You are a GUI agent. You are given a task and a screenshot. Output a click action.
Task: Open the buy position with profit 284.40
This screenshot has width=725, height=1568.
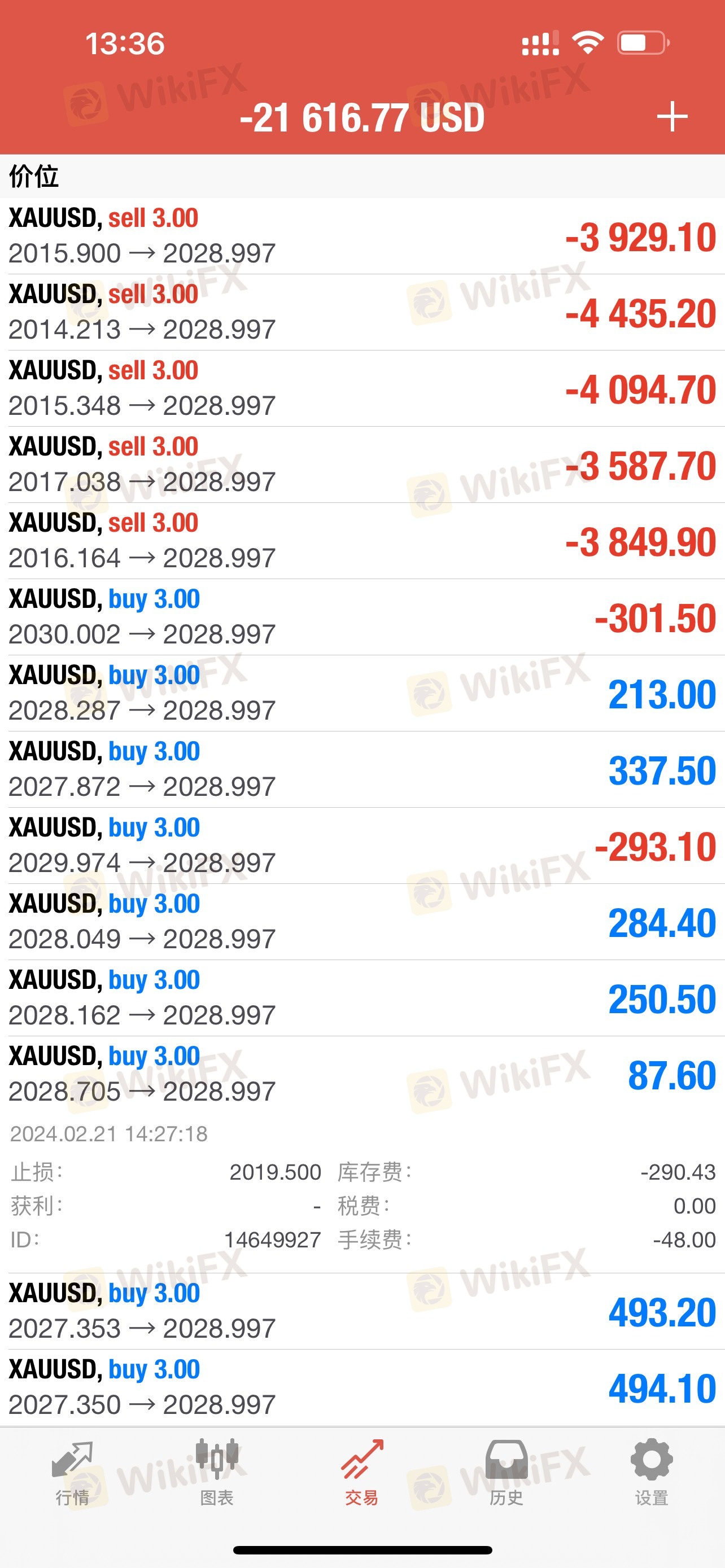362,922
